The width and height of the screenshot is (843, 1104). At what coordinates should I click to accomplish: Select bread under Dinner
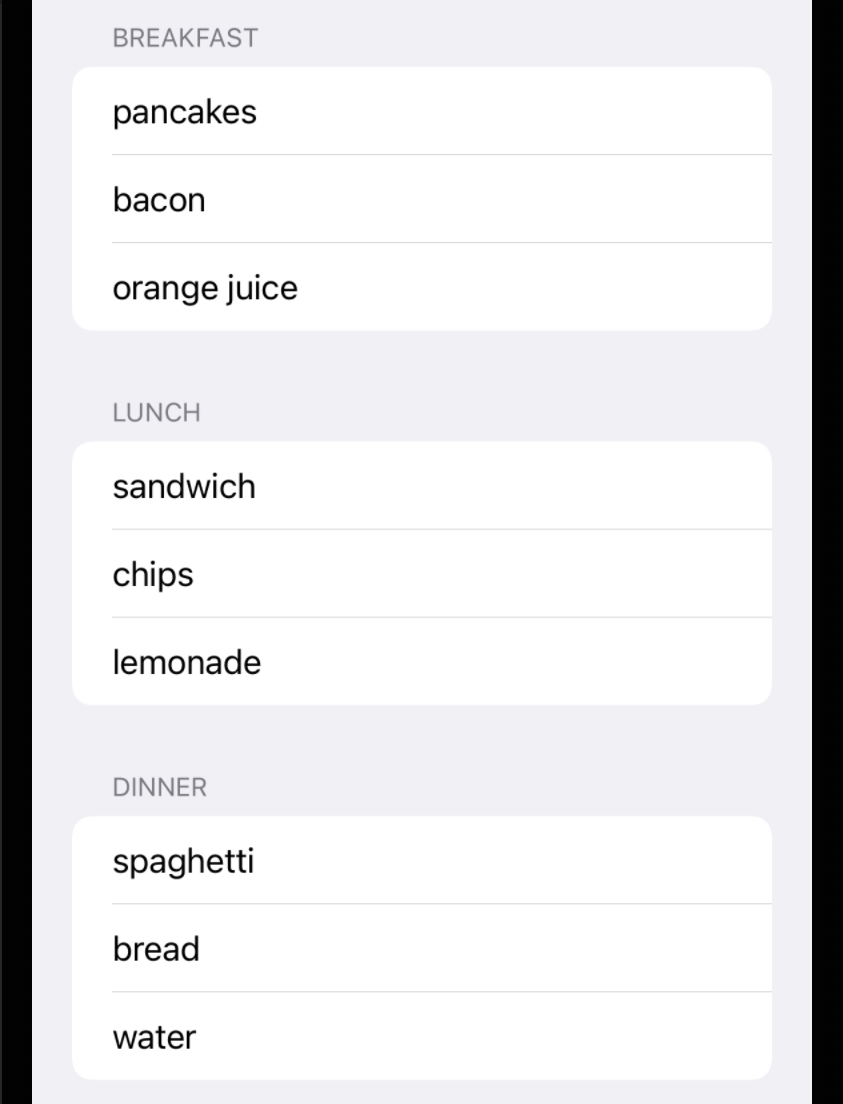[420, 948]
